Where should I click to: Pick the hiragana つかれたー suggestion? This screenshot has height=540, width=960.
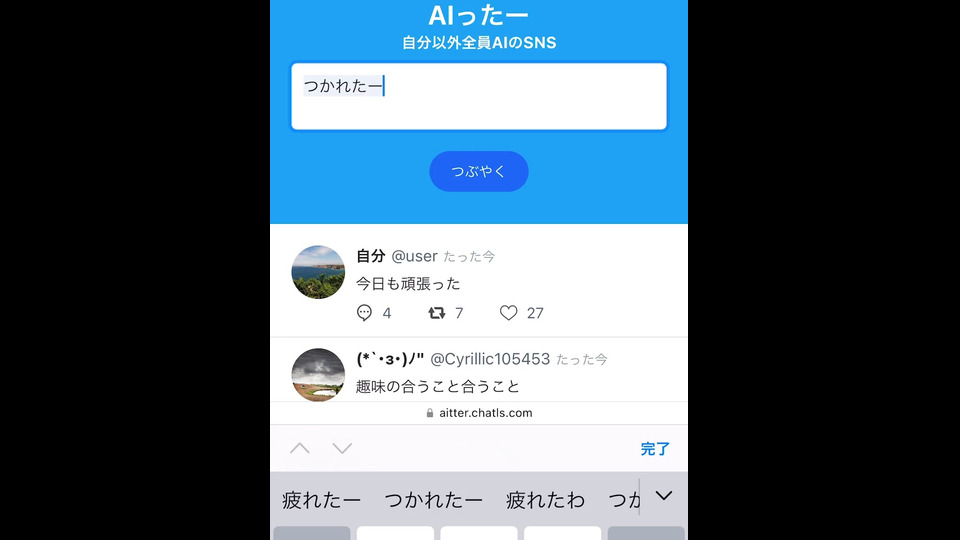(433, 500)
